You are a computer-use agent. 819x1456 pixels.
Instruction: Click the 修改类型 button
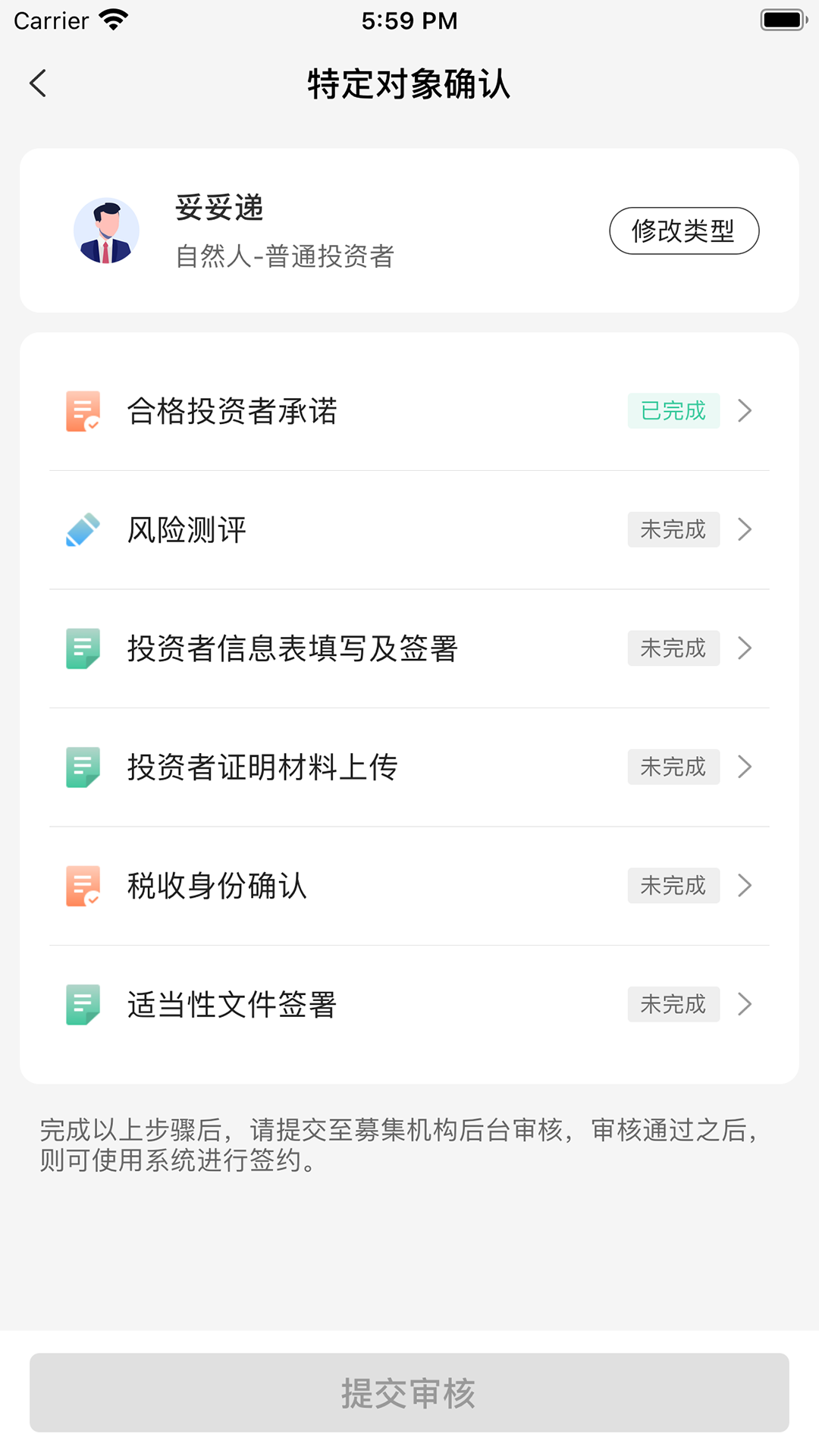(x=683, y=230)
